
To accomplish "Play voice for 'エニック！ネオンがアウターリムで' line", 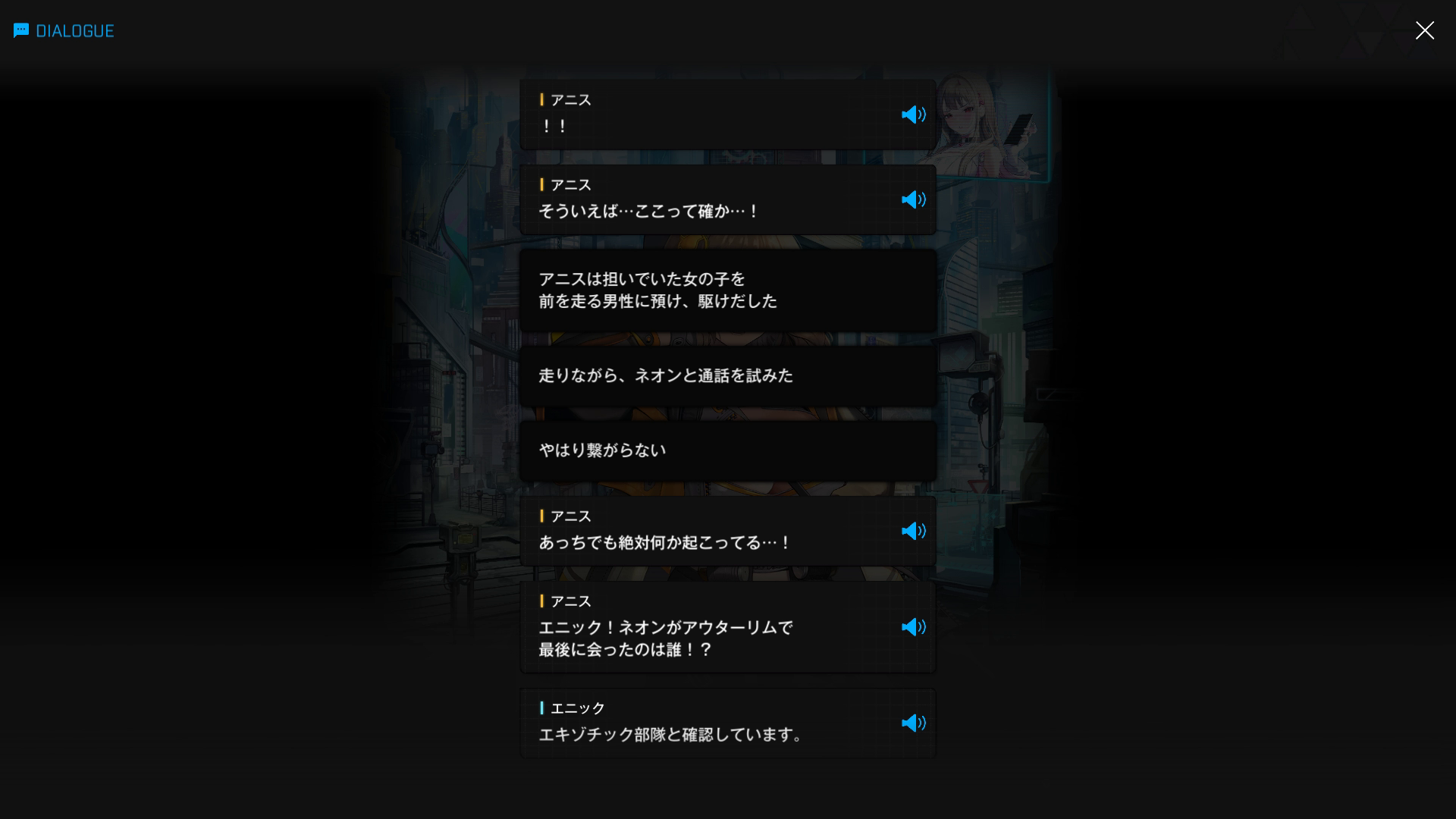I will point(913,627).
